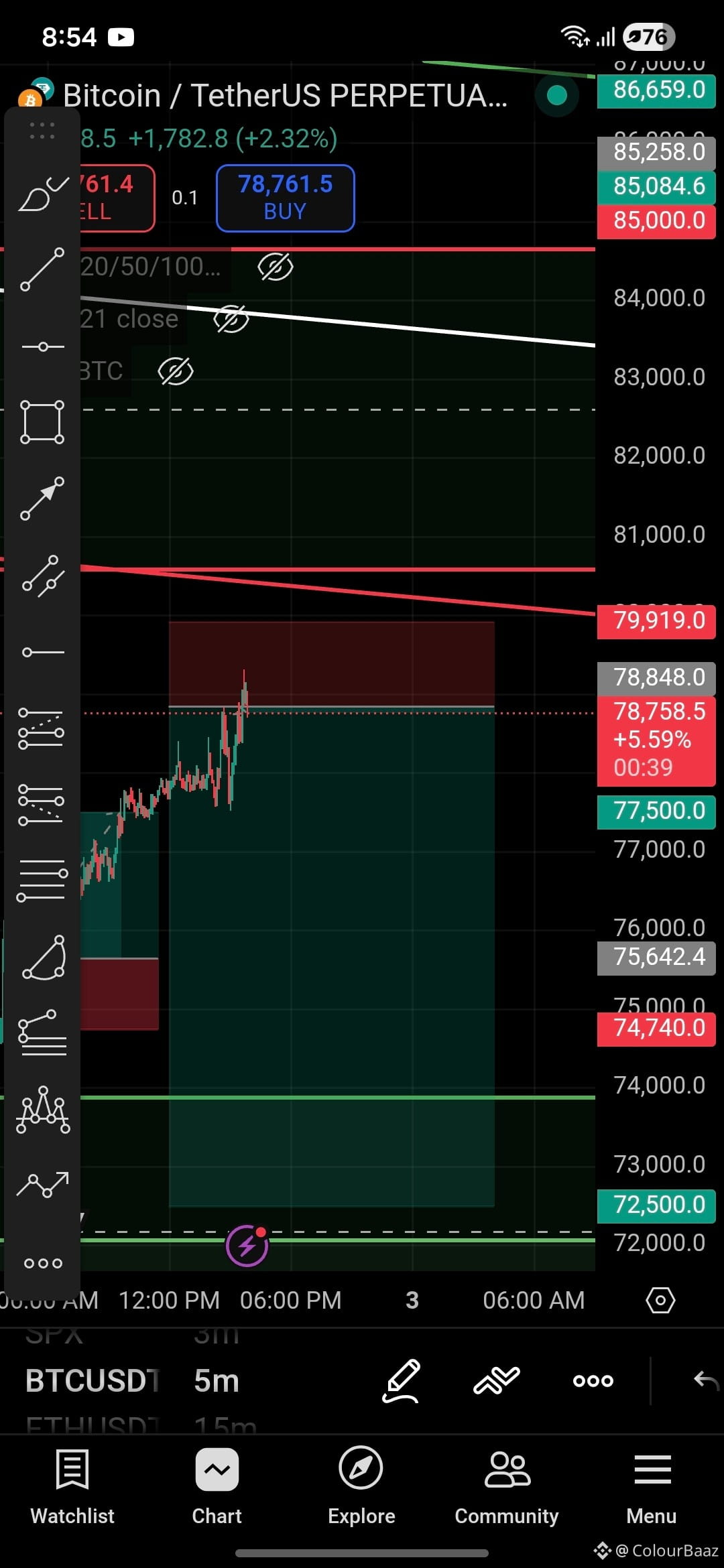Select the brush drawing tool

click(x=42, y=194)
